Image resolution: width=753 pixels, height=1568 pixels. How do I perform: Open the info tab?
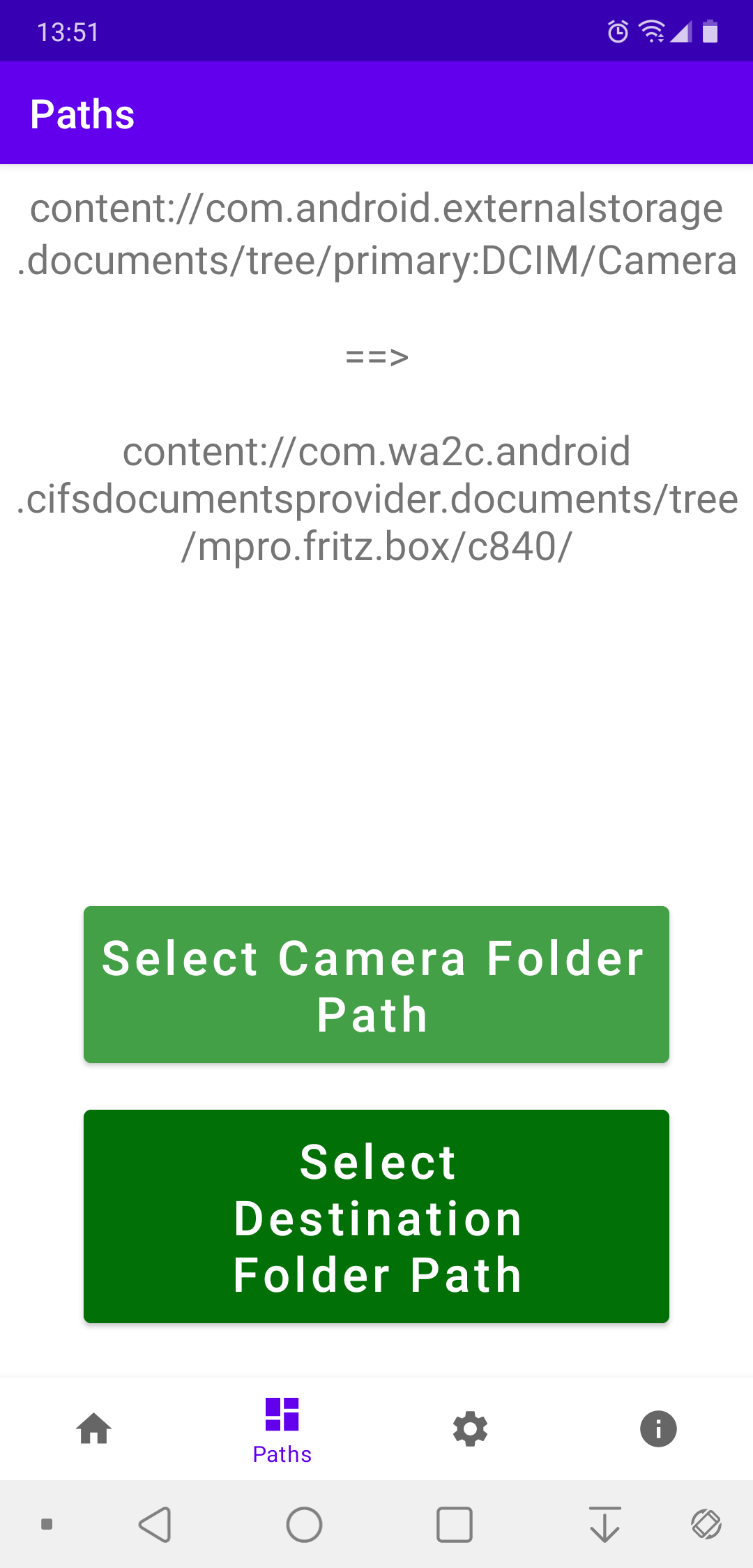(658, 1428)
